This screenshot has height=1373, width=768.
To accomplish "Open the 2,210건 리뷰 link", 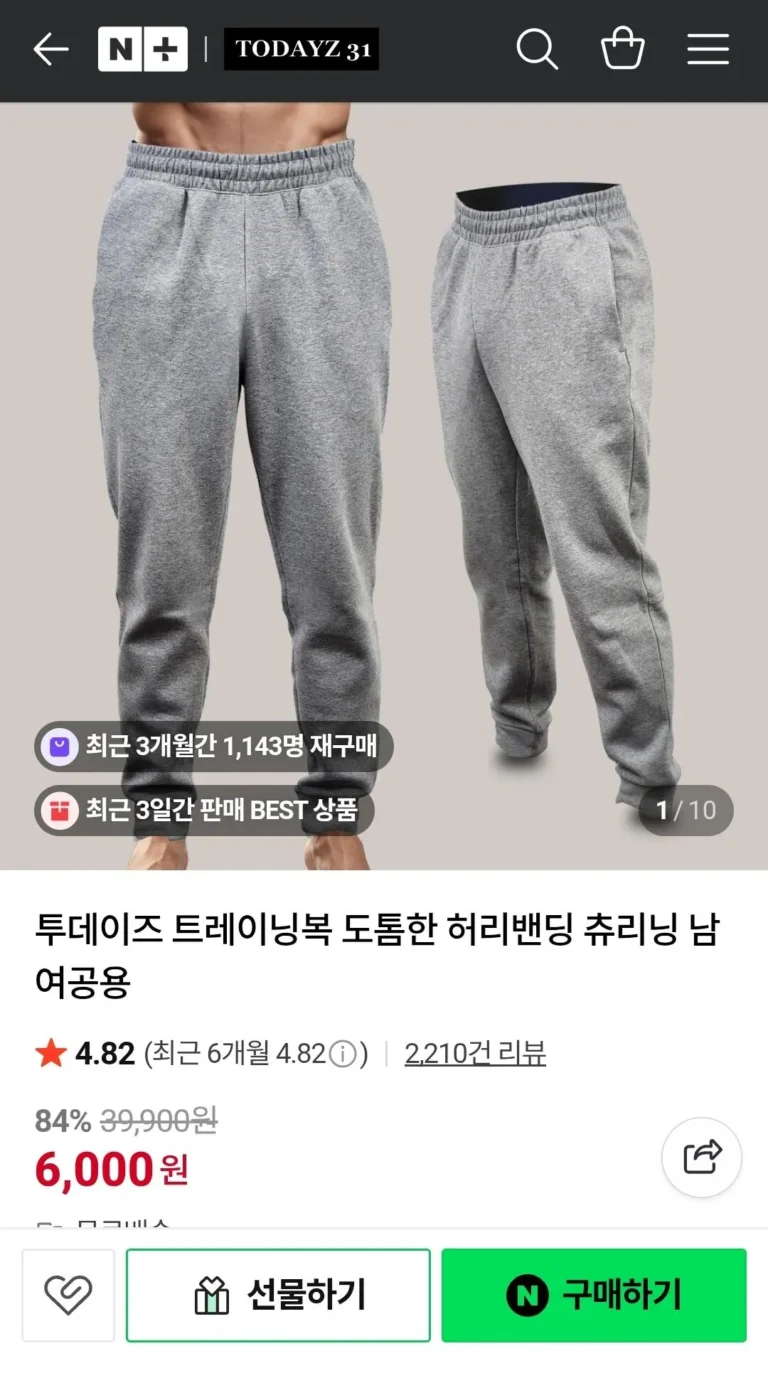I will (475, 1054).
